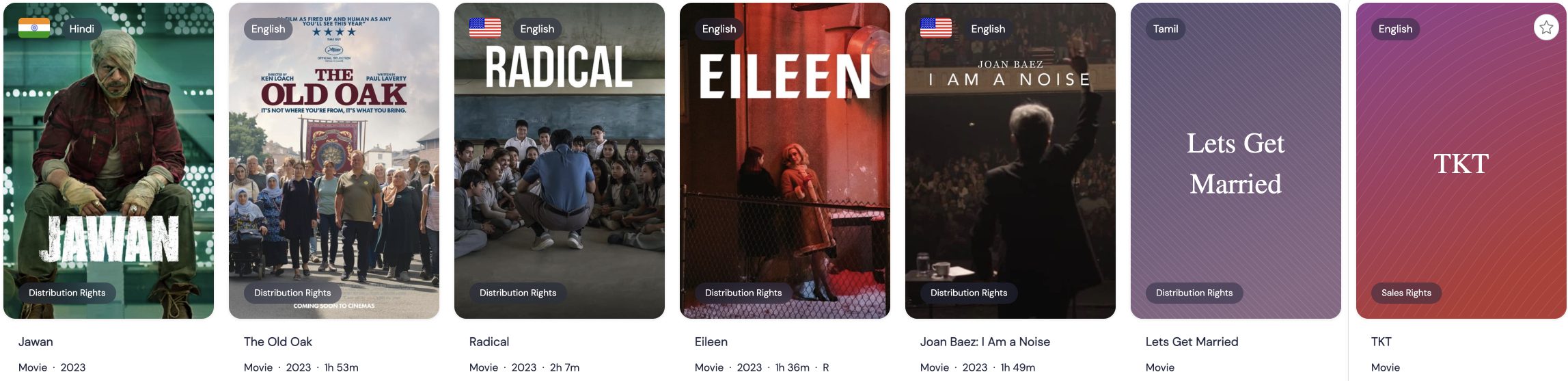Open the Jawan movie card
The width and height of the screenshot is (1568, 381).
tap(109, 161)
